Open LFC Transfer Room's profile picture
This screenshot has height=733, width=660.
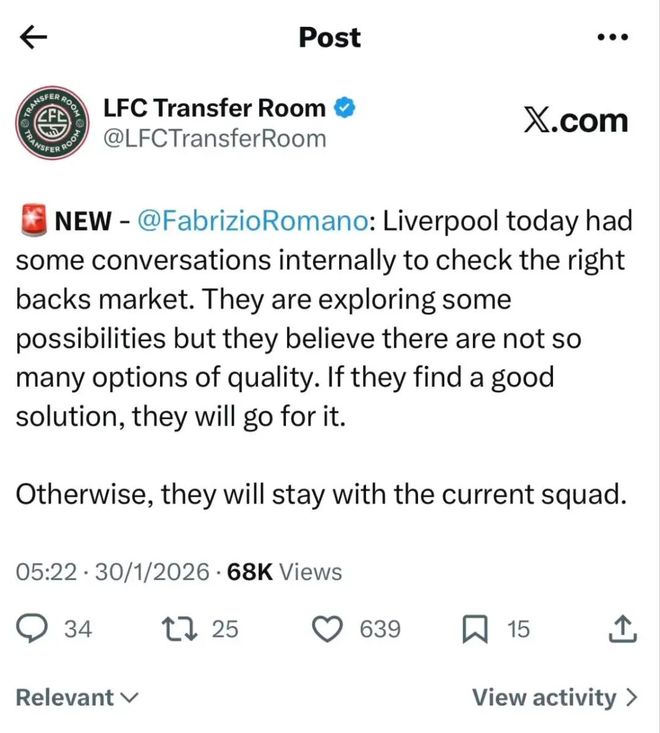tap(53, 124)
